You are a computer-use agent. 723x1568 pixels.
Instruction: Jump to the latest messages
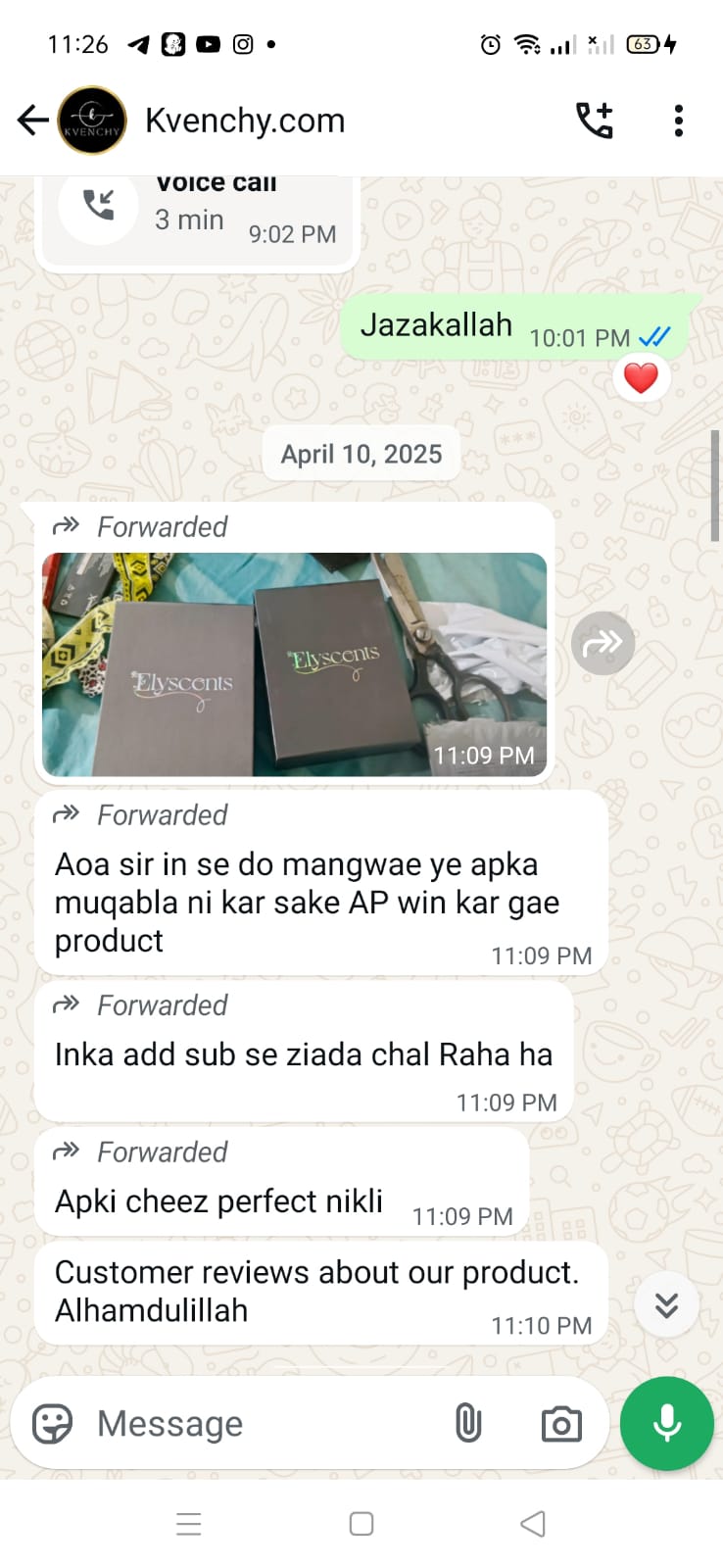point(666,1304)
